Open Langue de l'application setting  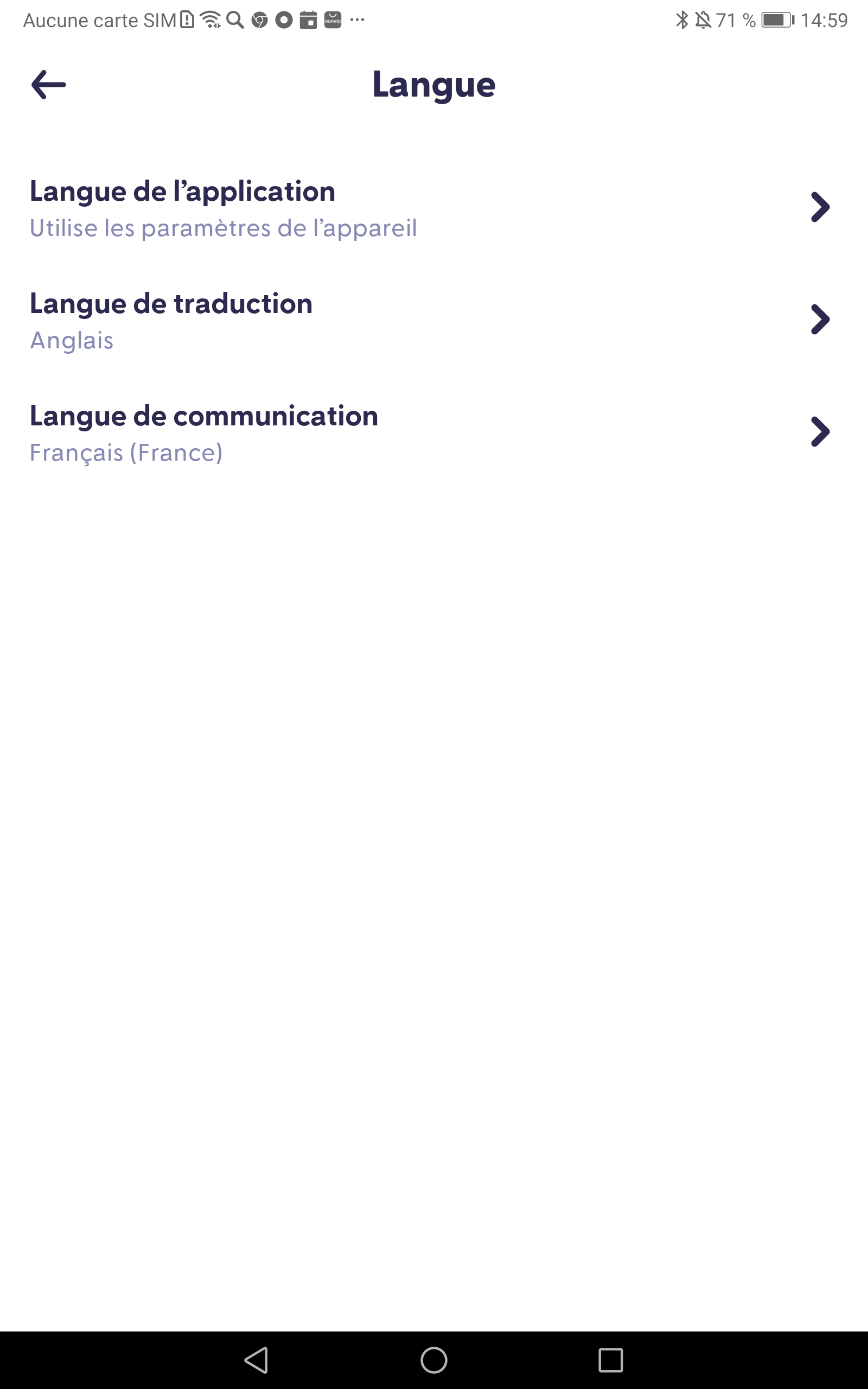[431, 208]
